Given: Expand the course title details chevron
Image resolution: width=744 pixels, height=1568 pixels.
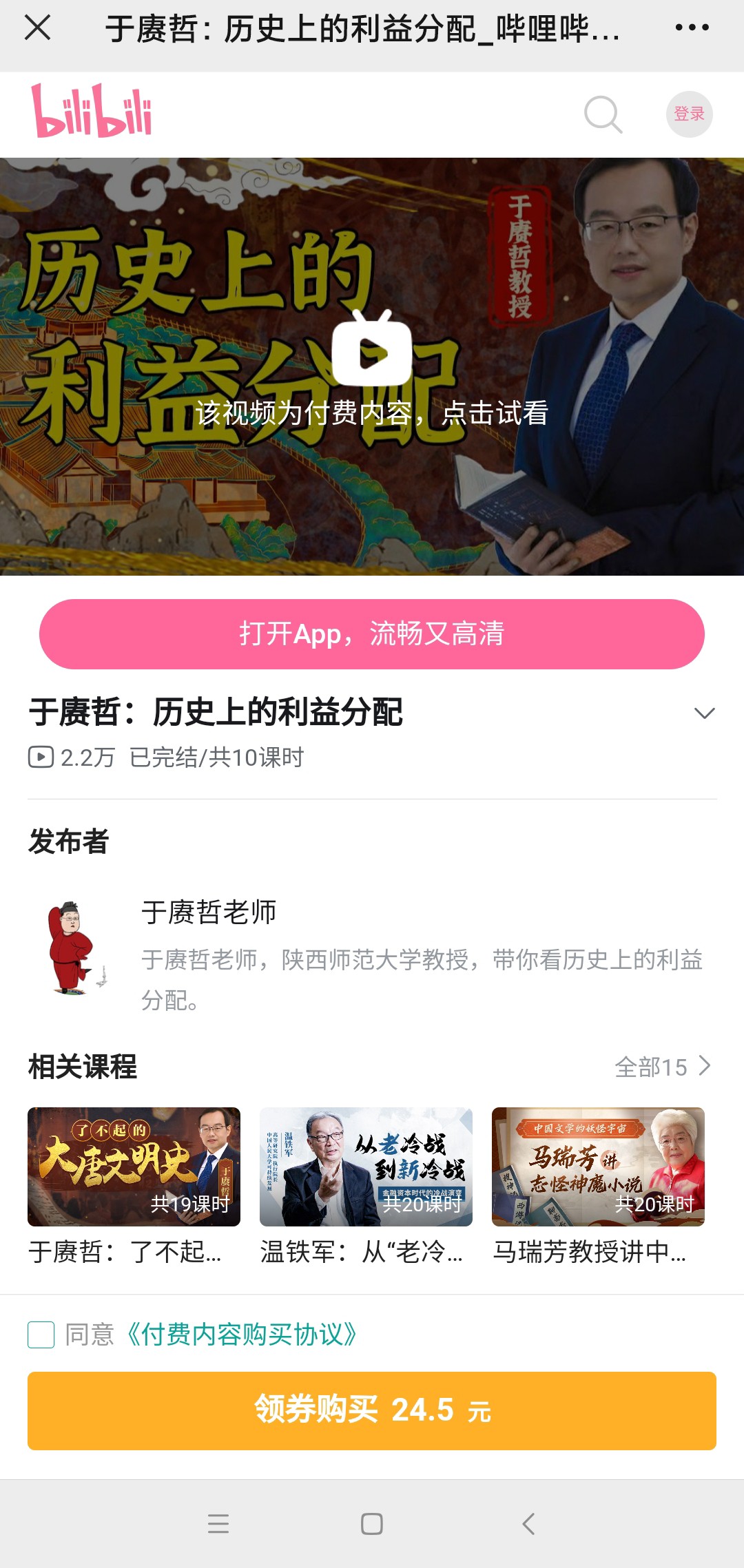Looking at the screenshot, I should point(704,713).
